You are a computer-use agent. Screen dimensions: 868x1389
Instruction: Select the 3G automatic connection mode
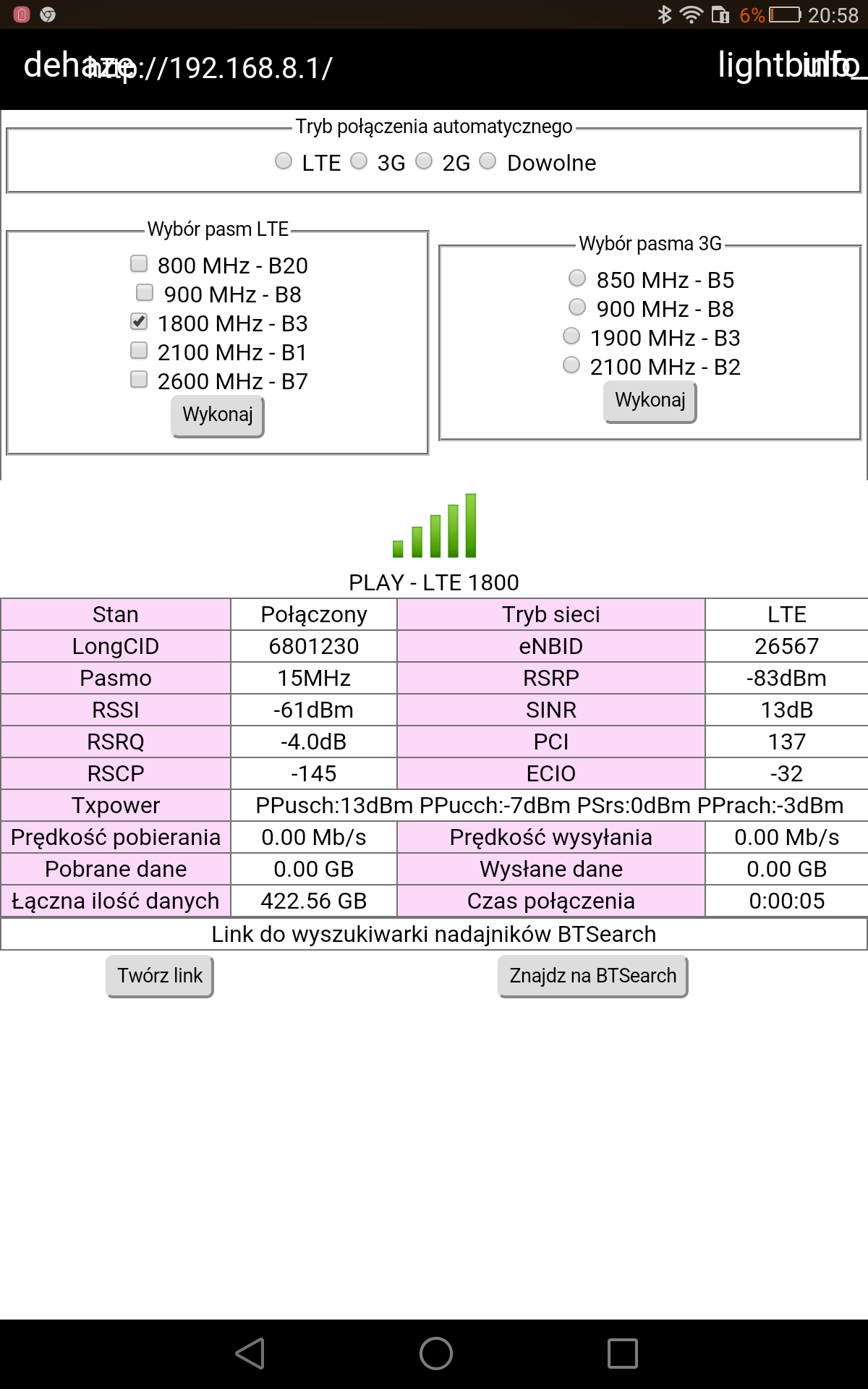359,161
